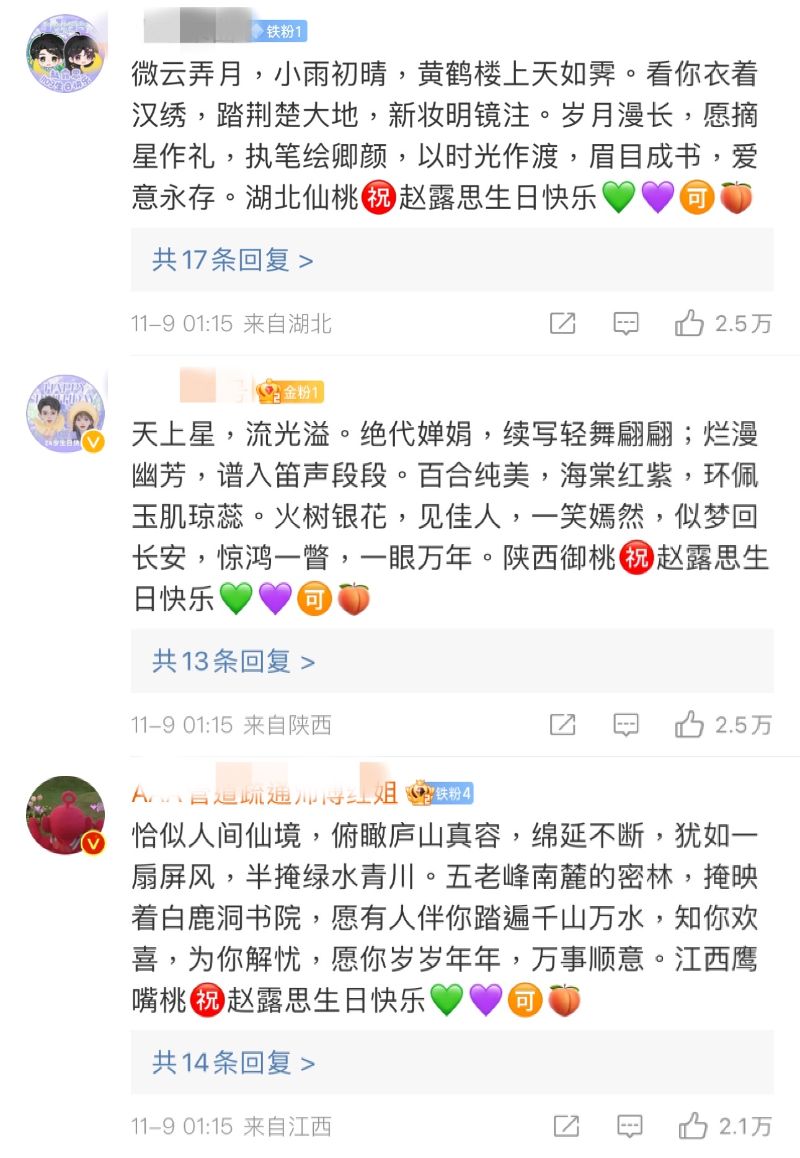Like the comment from 陕西

[690, 725]
